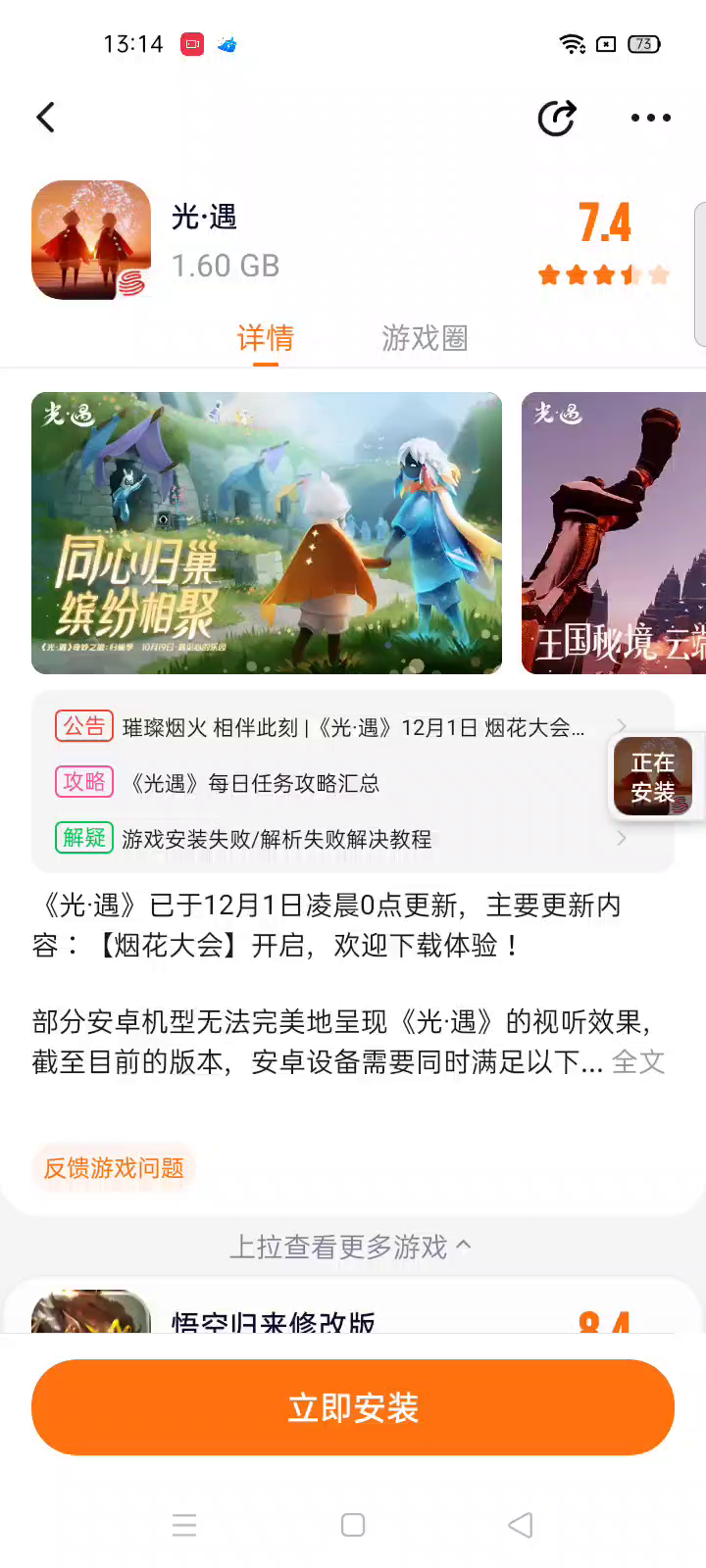
Task: Expand full description with 全文
Action: (638, 1062)
